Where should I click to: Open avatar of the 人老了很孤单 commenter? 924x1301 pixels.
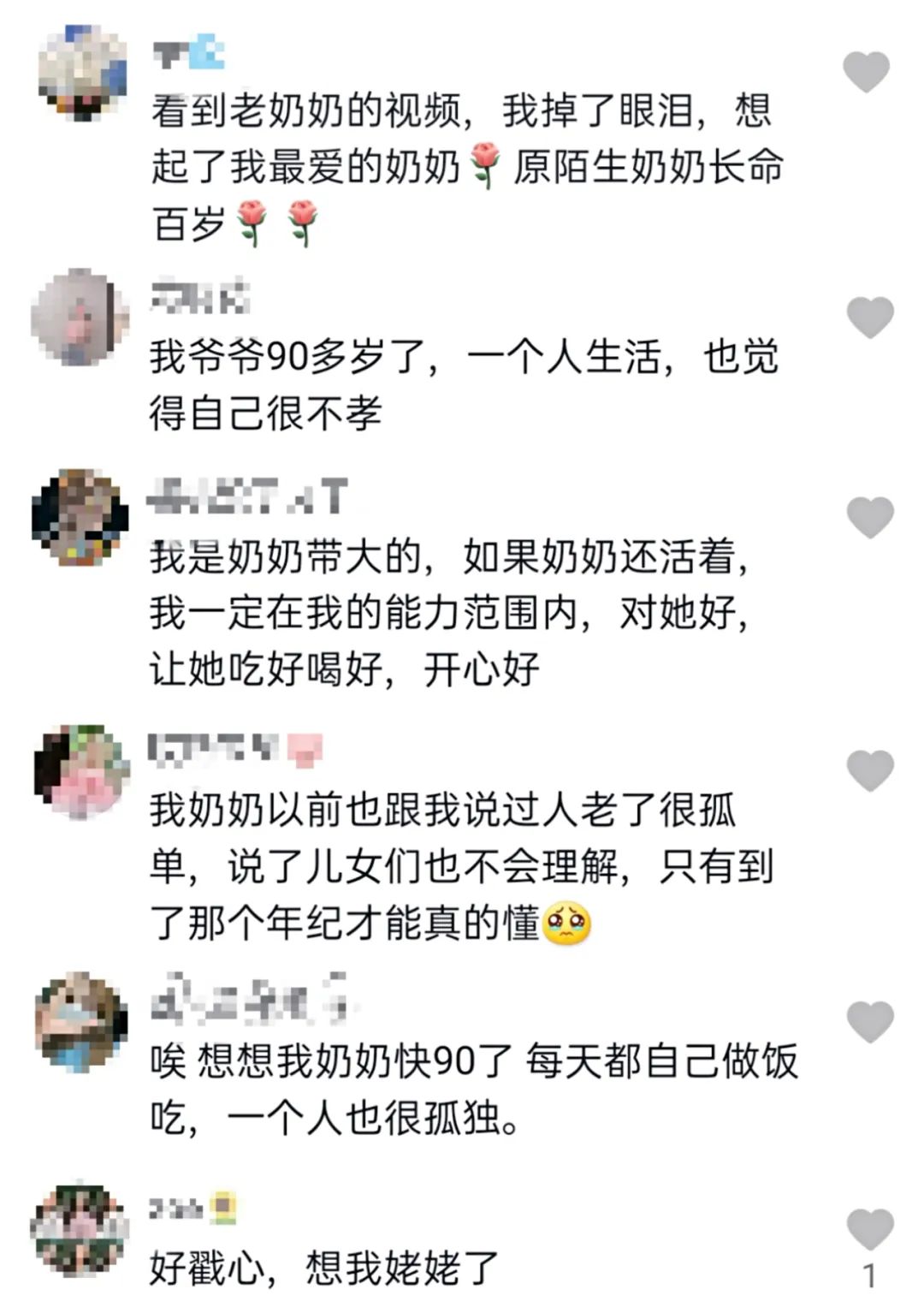[x=81, y=772]
